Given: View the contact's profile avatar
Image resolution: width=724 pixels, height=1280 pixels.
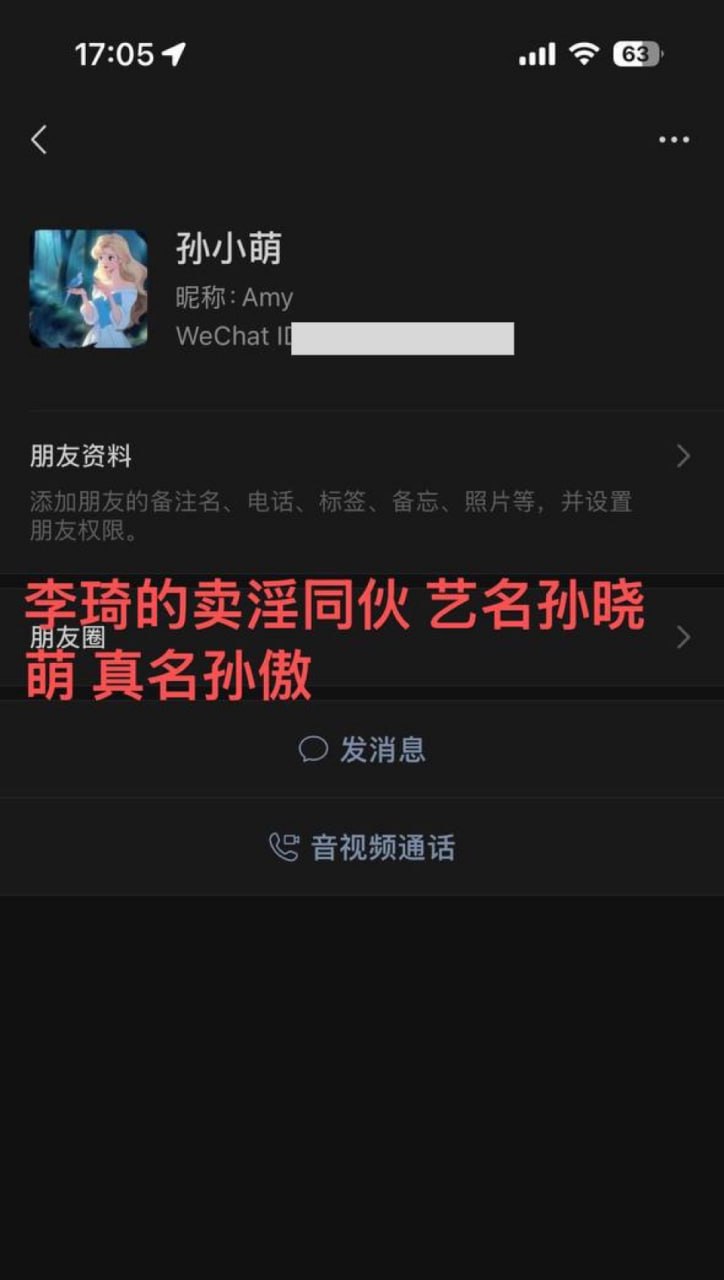Looking at the screenshot, I should (x=89, y=289).
